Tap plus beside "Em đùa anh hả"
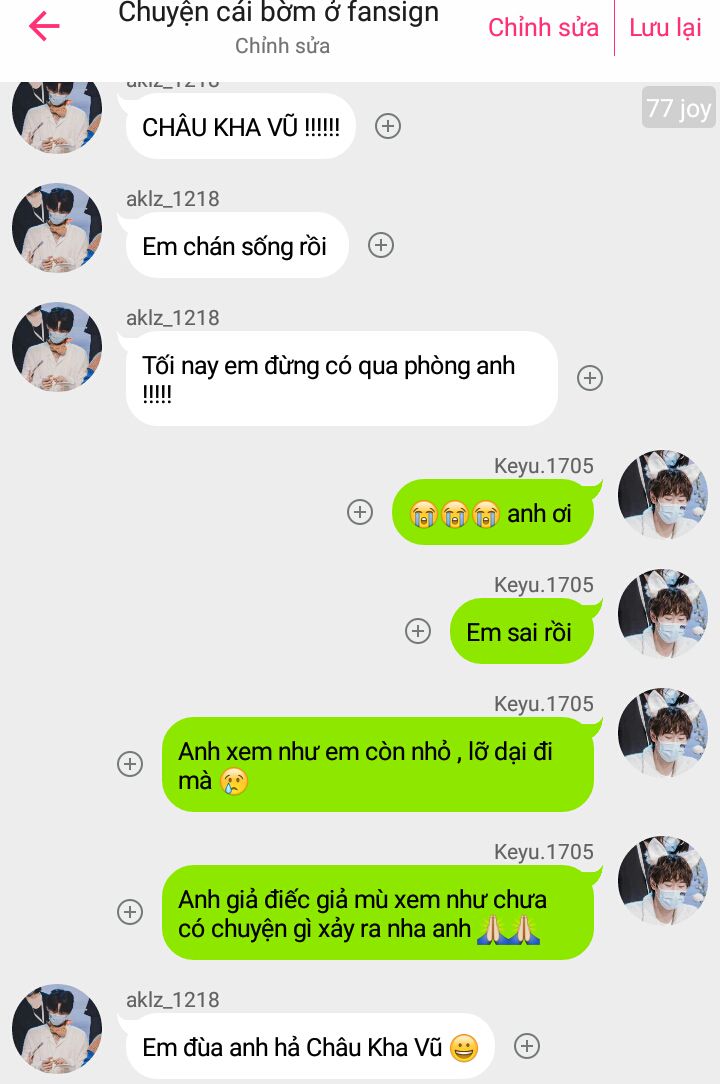720x1084 pixels. pyautogui.click(x=527, y=1046)
